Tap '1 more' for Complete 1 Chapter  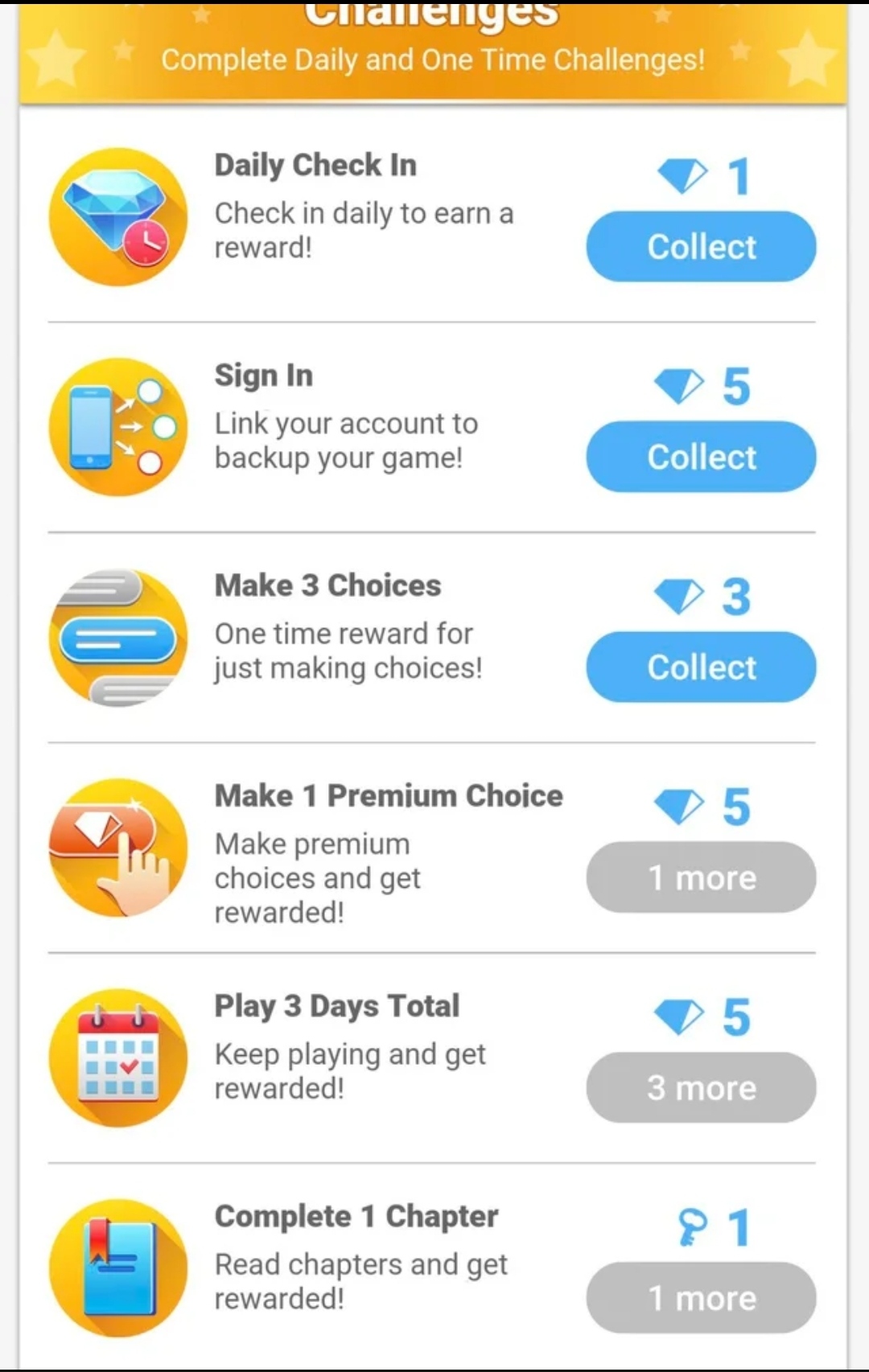(701, 1298)
